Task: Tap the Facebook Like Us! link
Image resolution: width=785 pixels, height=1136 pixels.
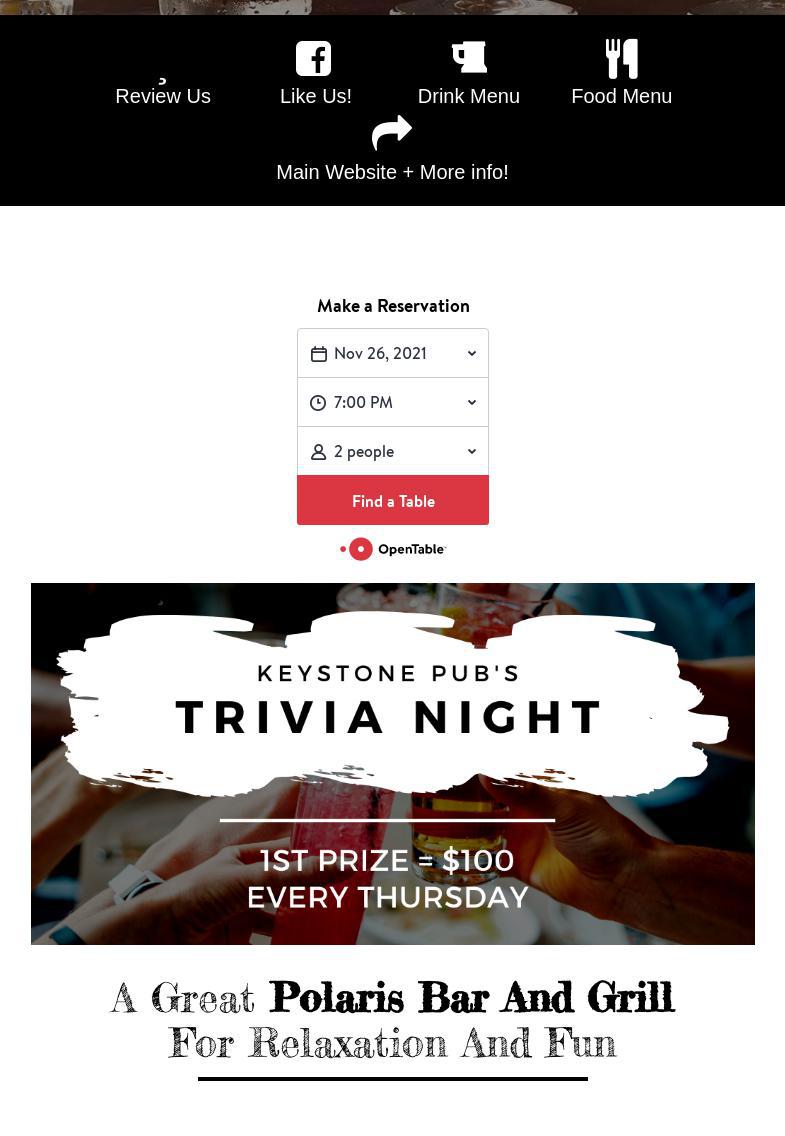Action: pos(315,74)
